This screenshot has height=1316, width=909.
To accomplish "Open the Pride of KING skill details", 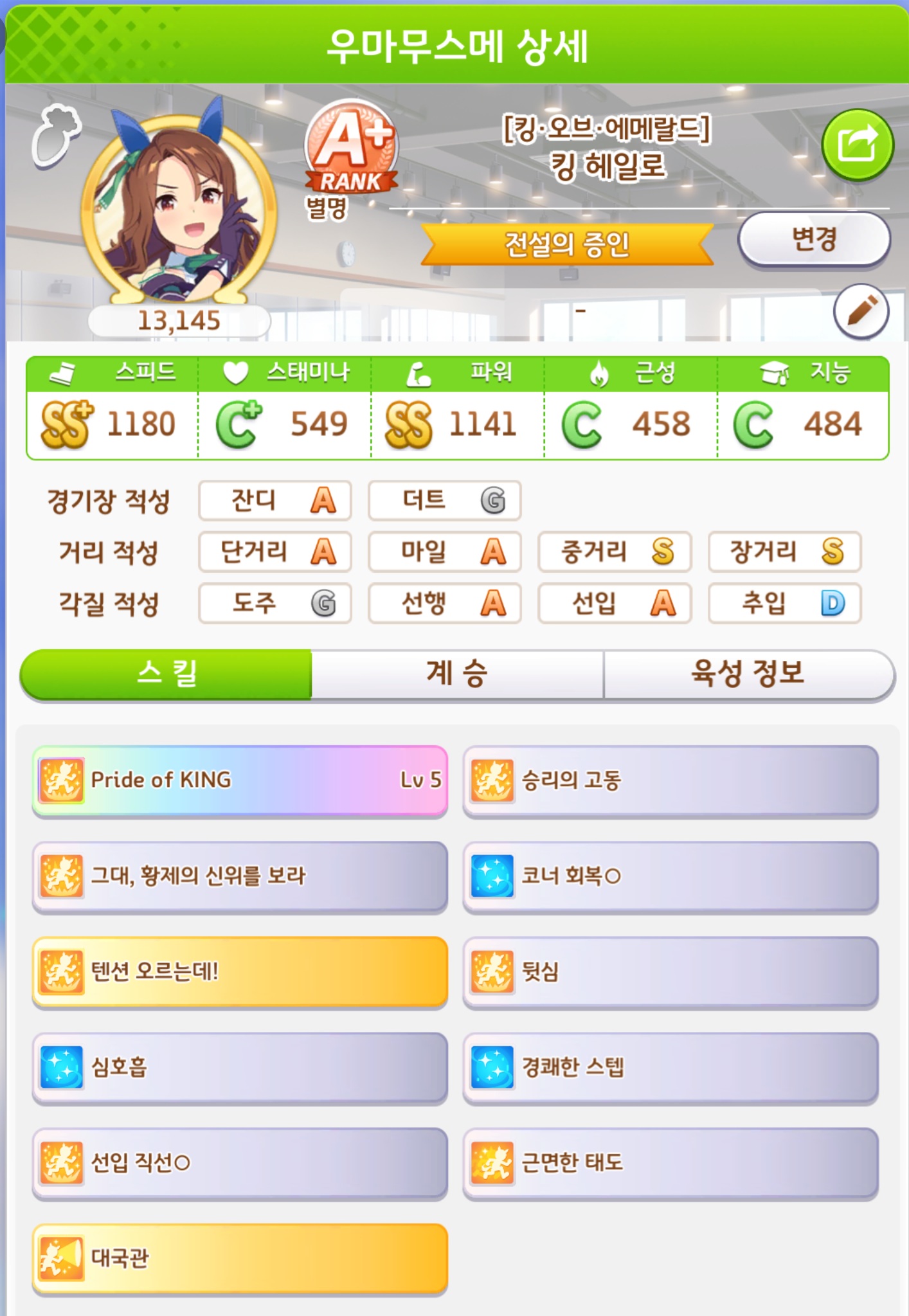I will point(240,780).
